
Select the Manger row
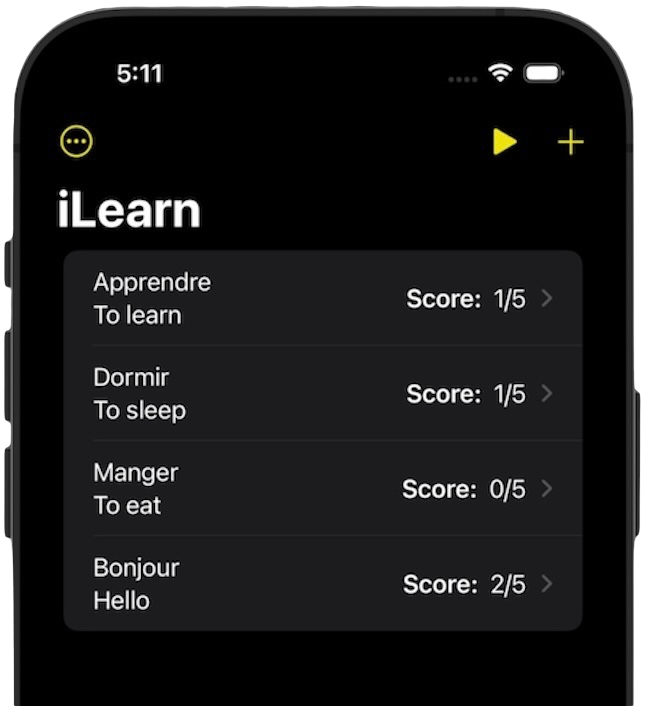click(322, 488)
